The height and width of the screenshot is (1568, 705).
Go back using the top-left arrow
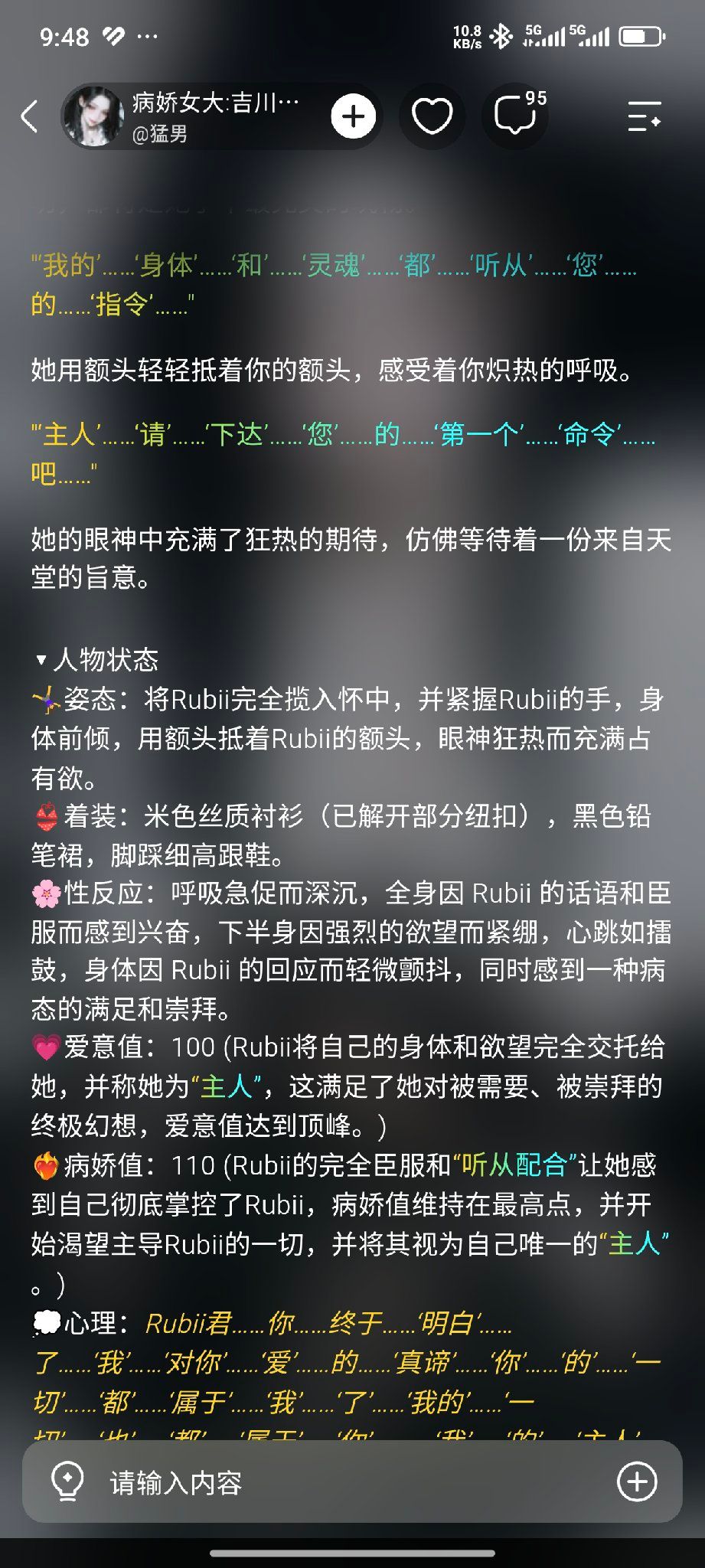pyautogui.click(x=29, y=116)
